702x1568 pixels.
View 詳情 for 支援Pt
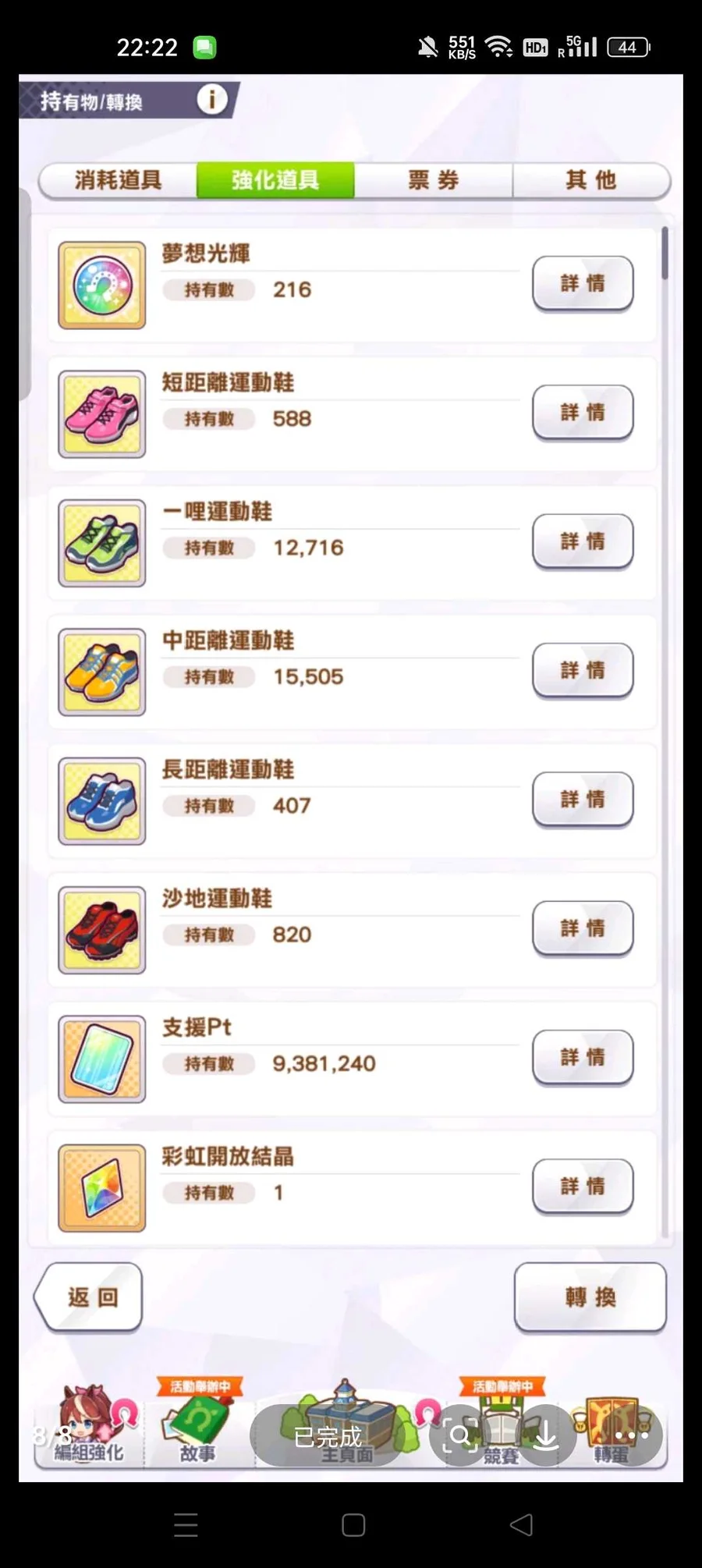pos(583,1058)
